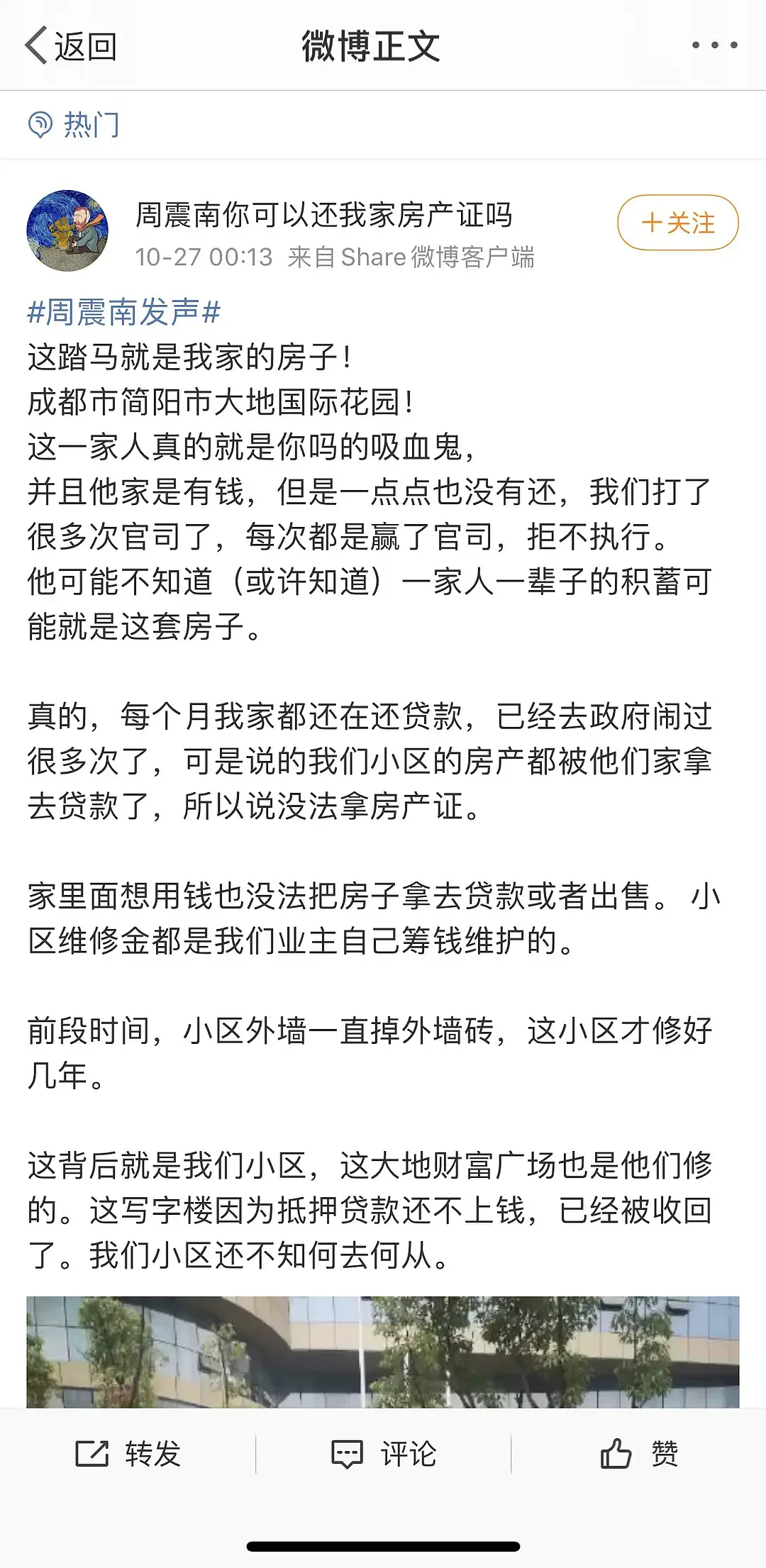Open the attached building photo

[x=383, y=1351]
